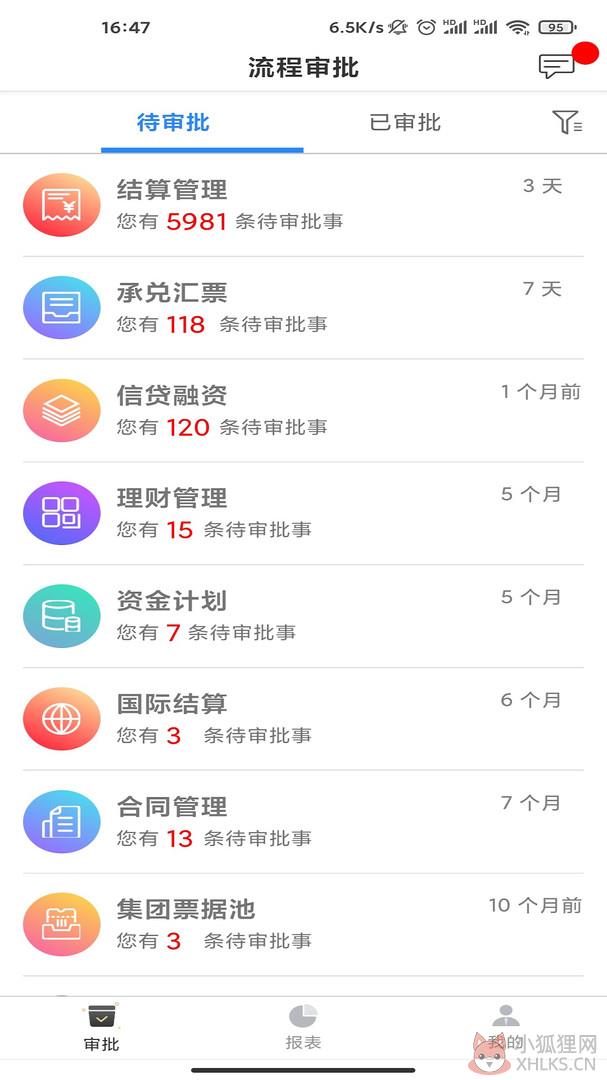Open the filter icon beside 已审批
Image resolution: width=607 pixels, height=1080 pixels.
click(567, 122)
